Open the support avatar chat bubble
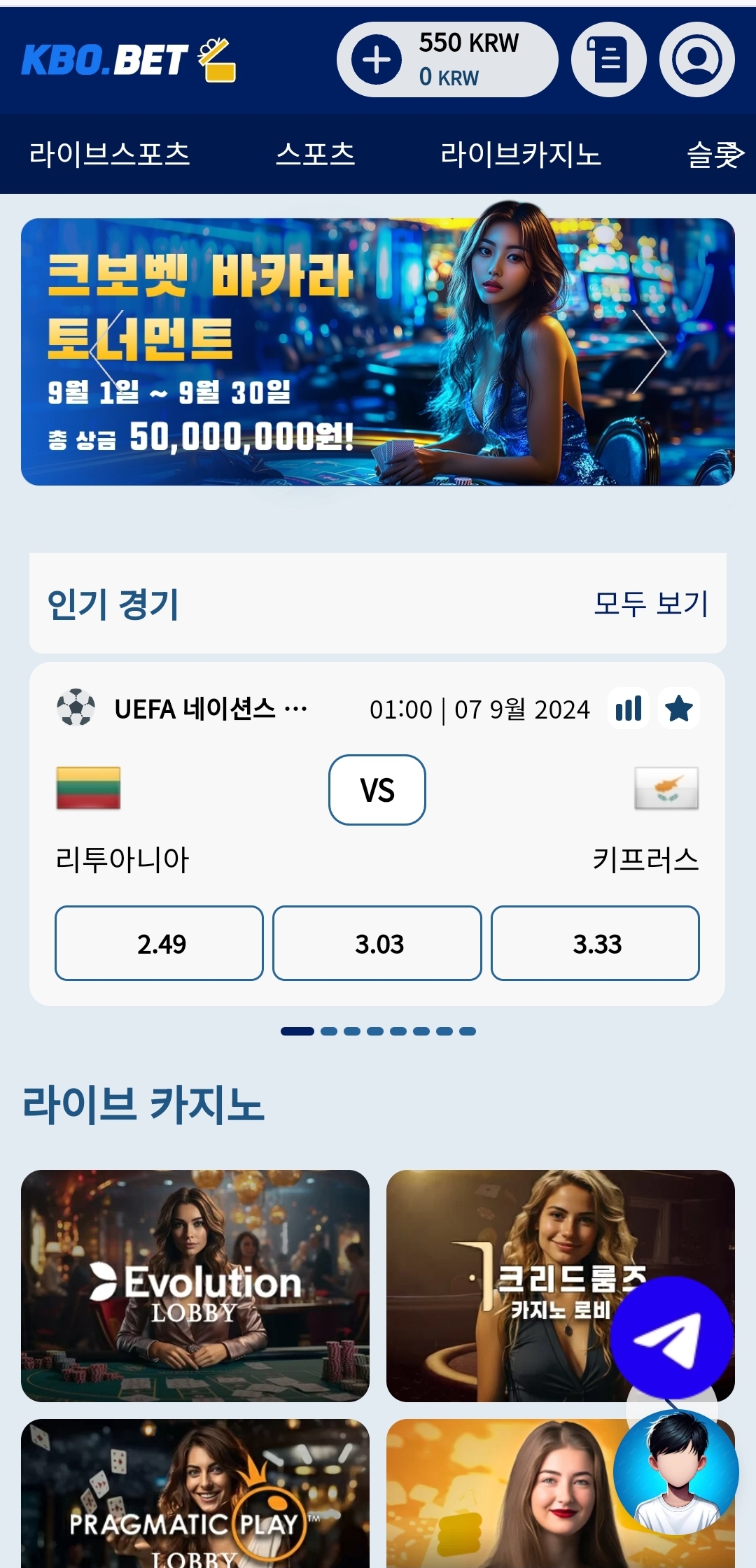Screen dimensions: 756x1568 pyautogui.click(x=675, y=1473)
